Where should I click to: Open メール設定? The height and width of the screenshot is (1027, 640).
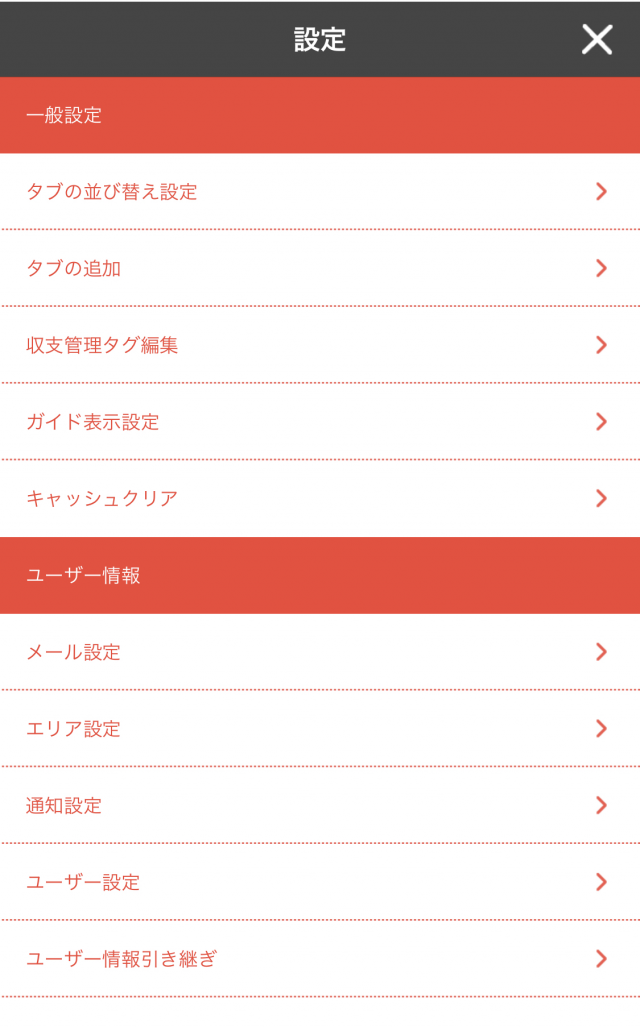(320, 652)
